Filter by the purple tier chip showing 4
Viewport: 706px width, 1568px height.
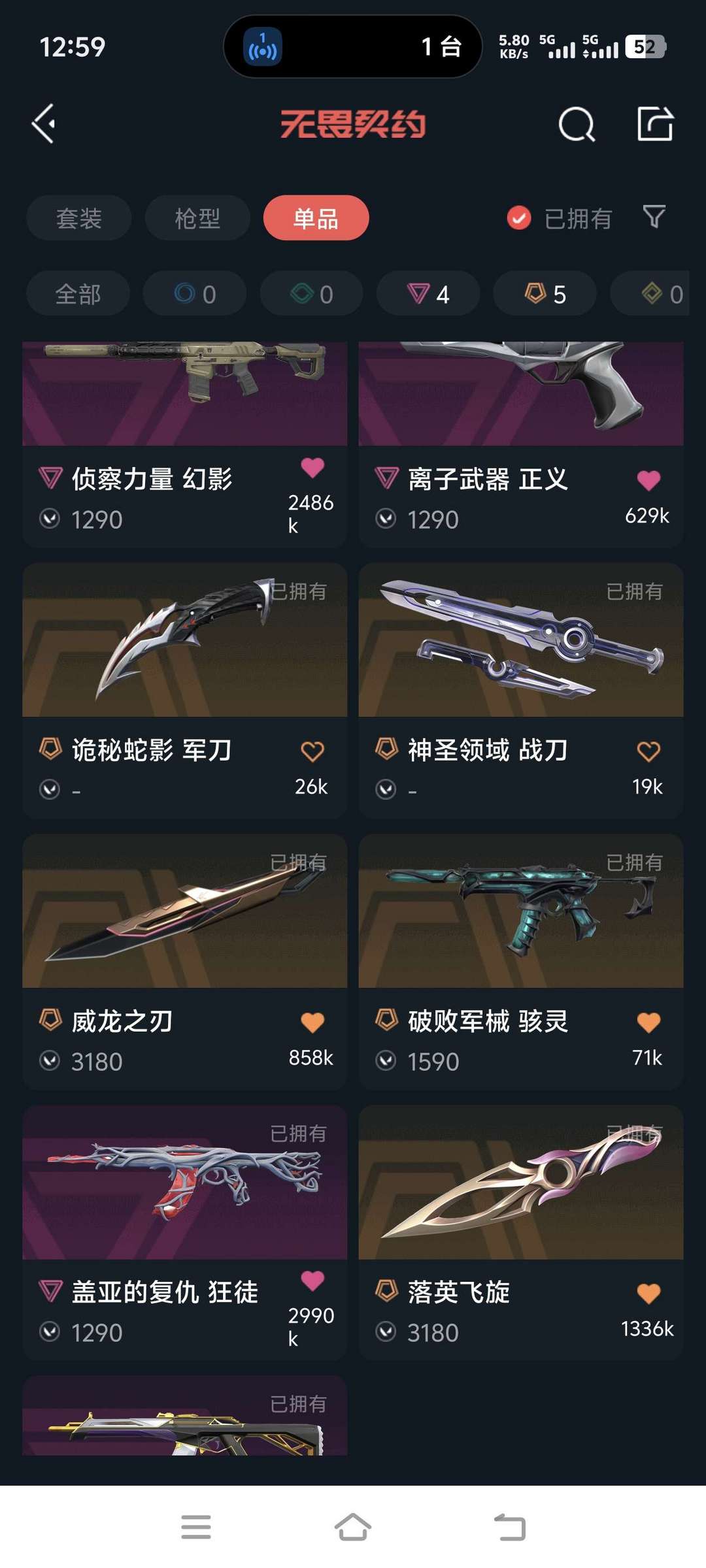coord(428,294)
